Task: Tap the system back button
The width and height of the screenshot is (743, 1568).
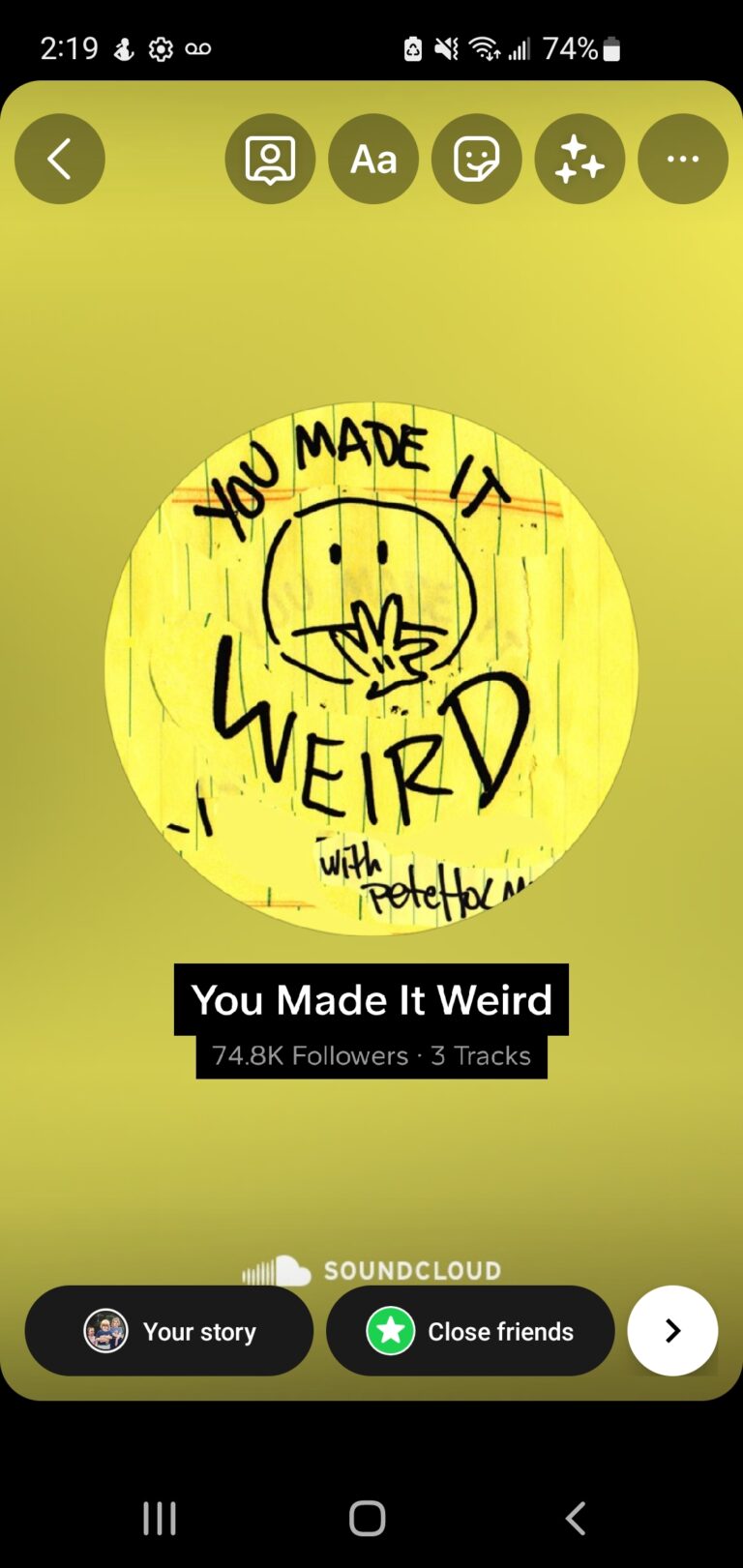Action: point(576,1518)
